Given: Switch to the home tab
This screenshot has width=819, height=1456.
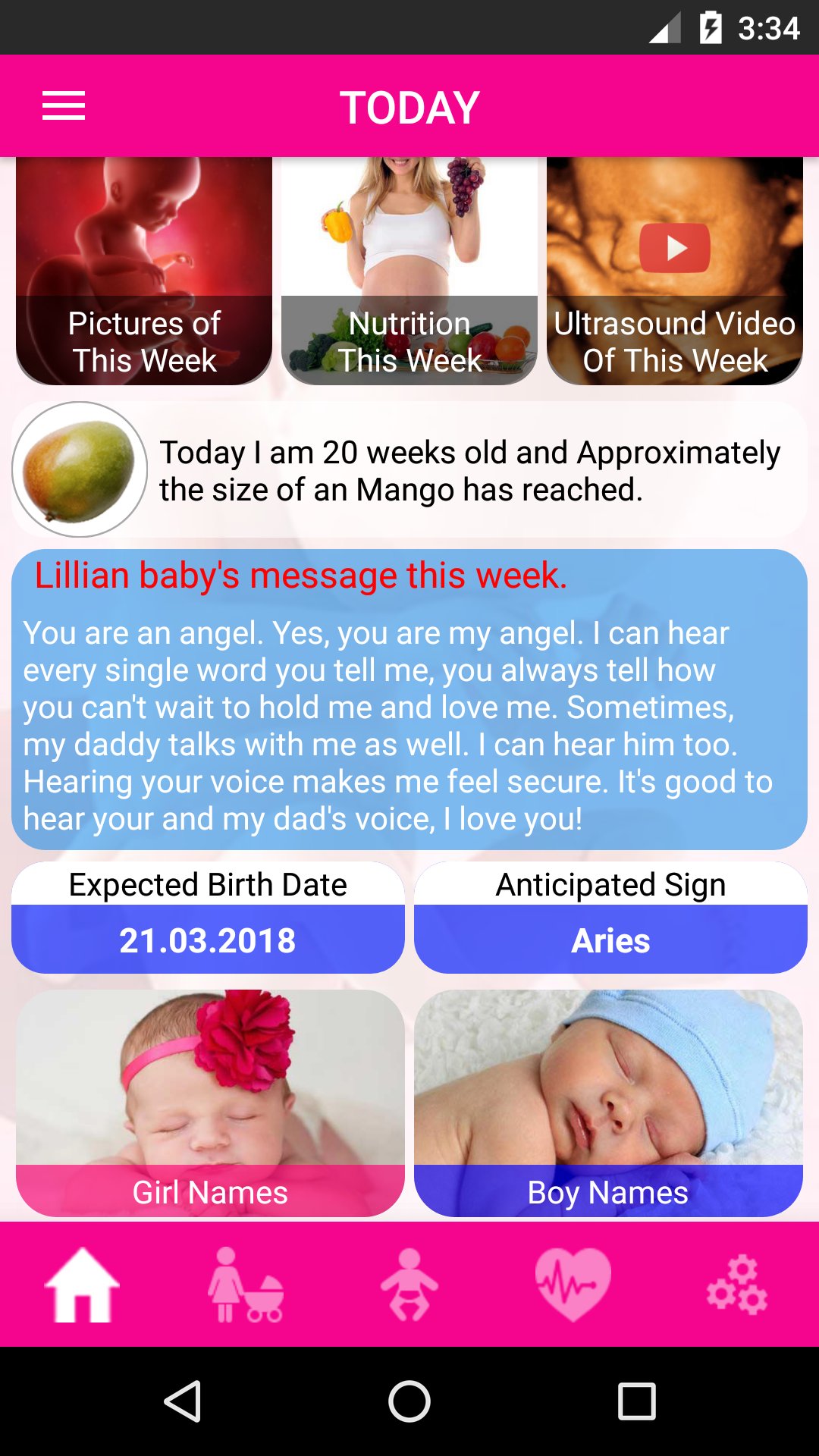Looking at the screenshot, I should tap(82, 1285).
